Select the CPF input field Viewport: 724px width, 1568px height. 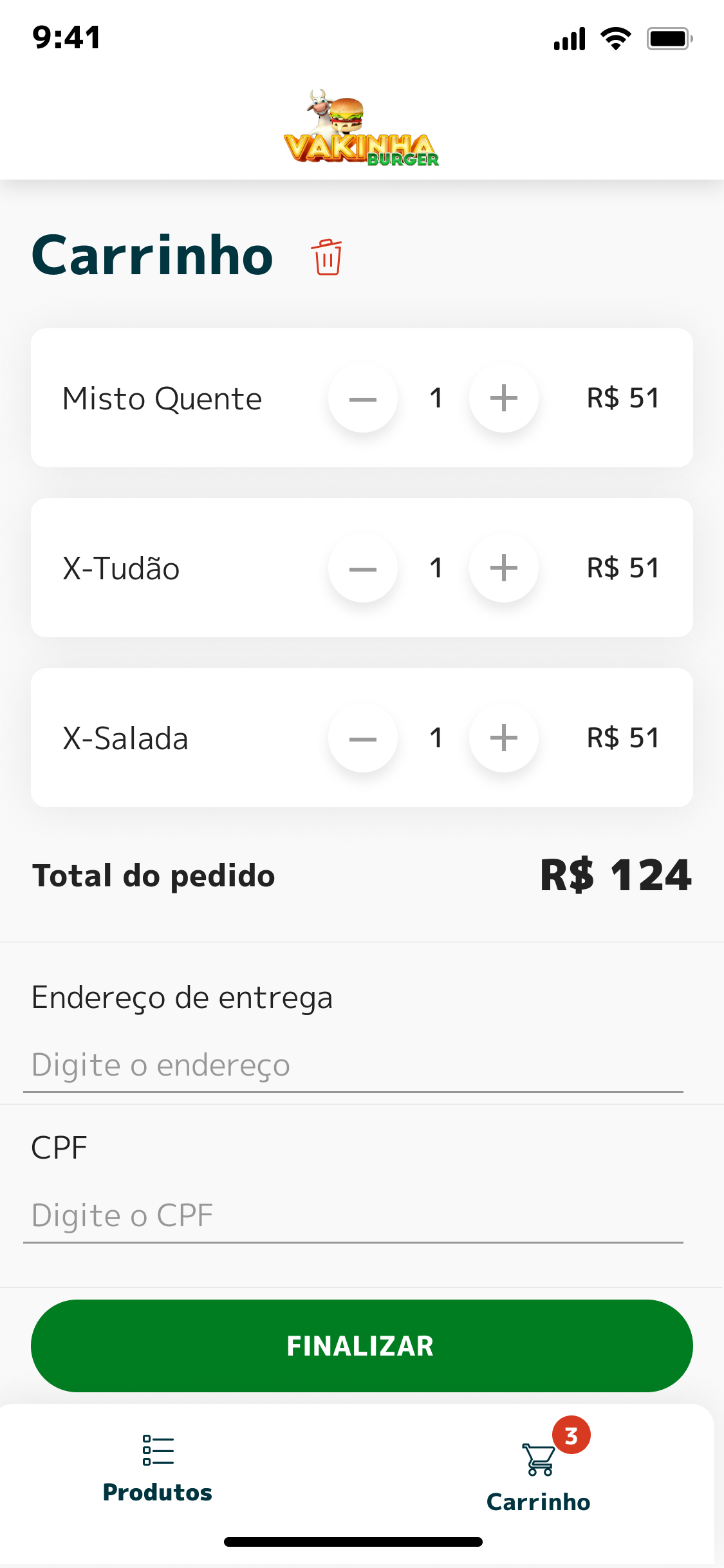353,1216
